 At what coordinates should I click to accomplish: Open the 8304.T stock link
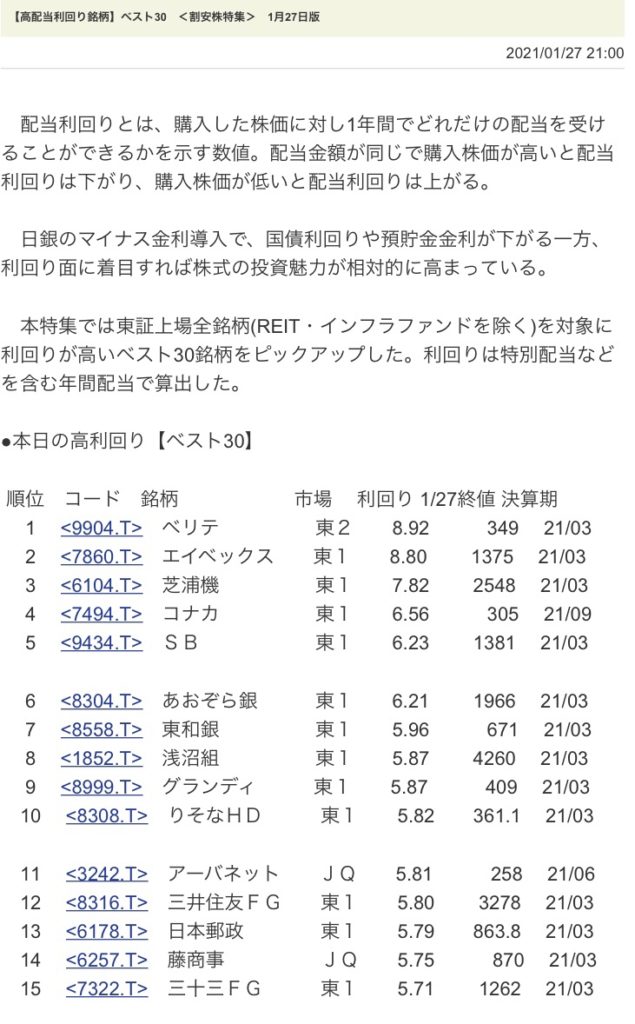(101, 701)
